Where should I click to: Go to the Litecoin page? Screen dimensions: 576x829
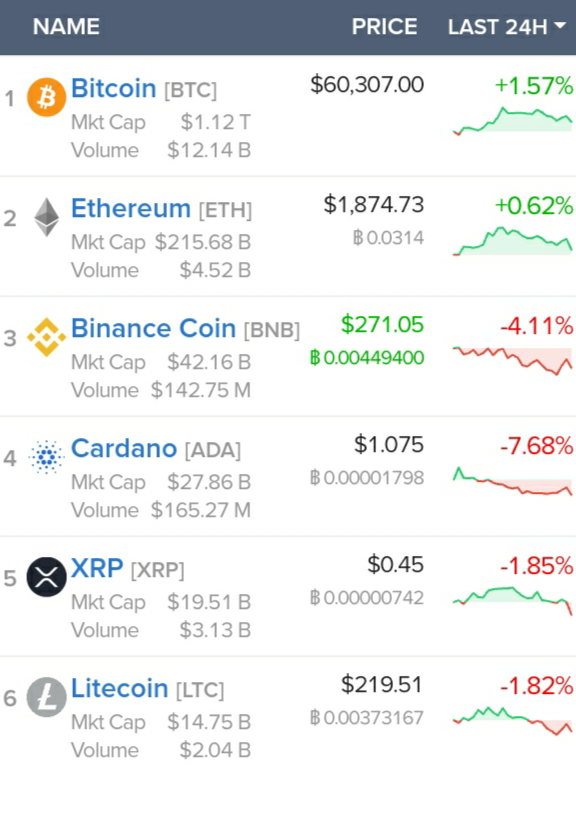(x=120, y=688)
